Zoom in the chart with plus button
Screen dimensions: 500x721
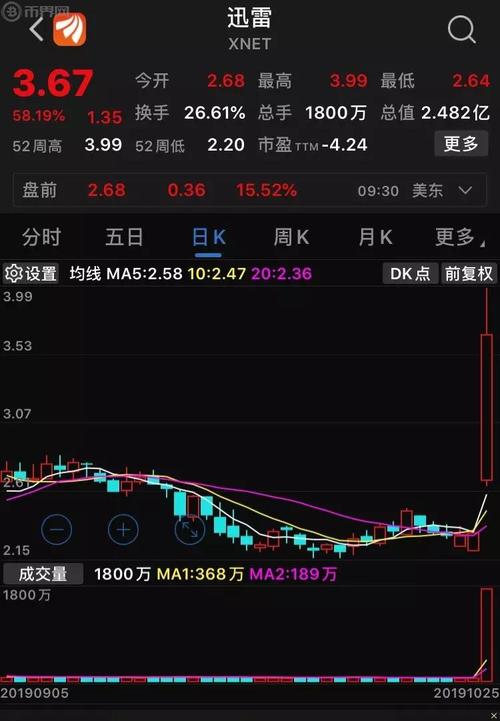123,530
